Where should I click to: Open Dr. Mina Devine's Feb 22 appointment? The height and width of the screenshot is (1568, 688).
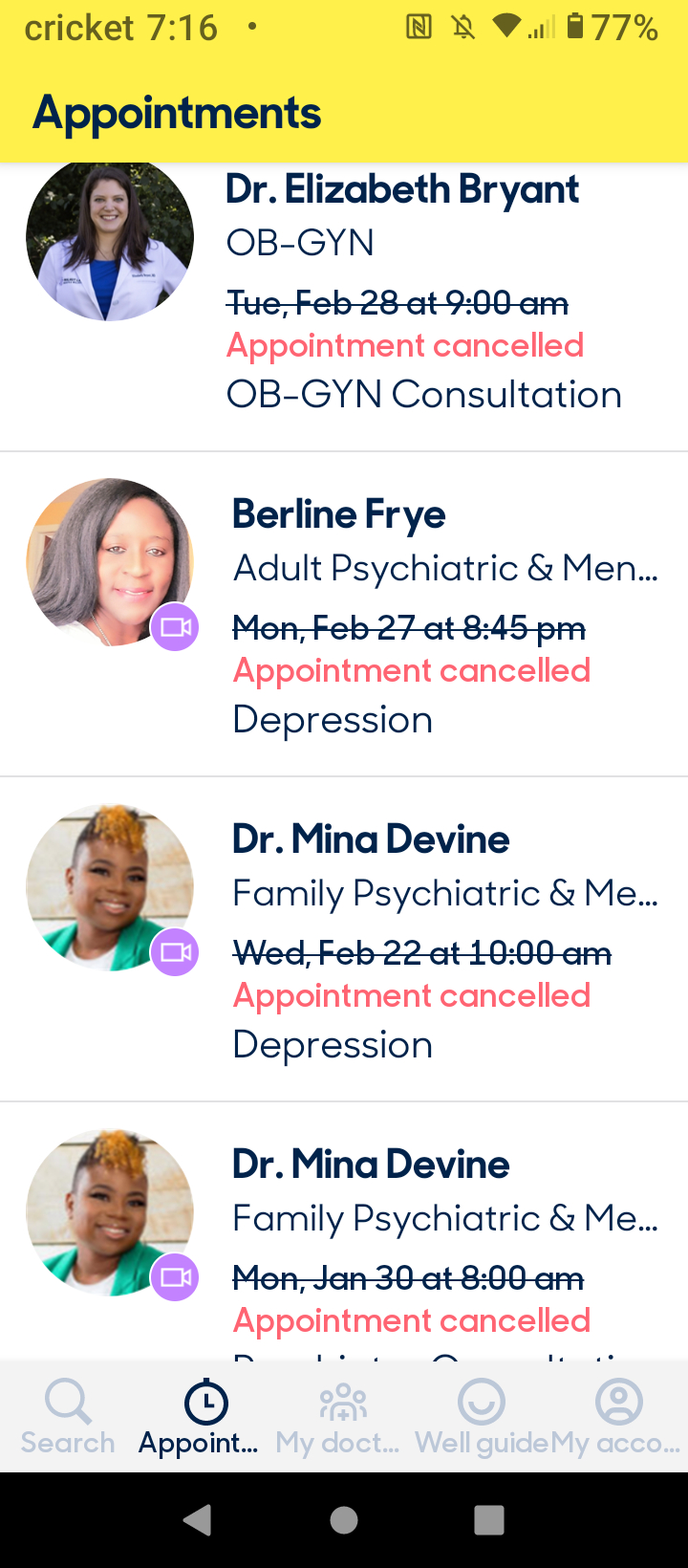click(x=344, y=939)
